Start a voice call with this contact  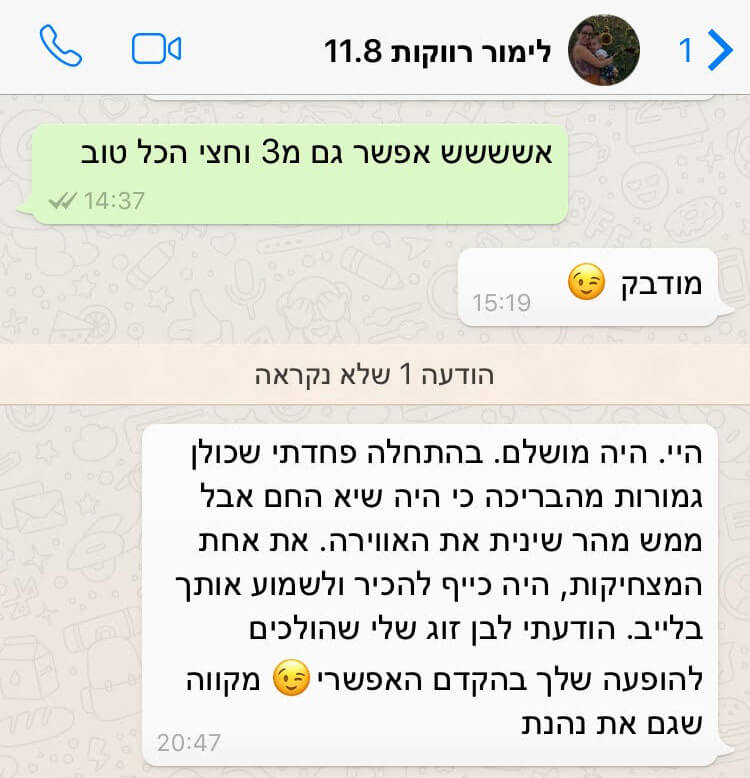click(60, 47)
